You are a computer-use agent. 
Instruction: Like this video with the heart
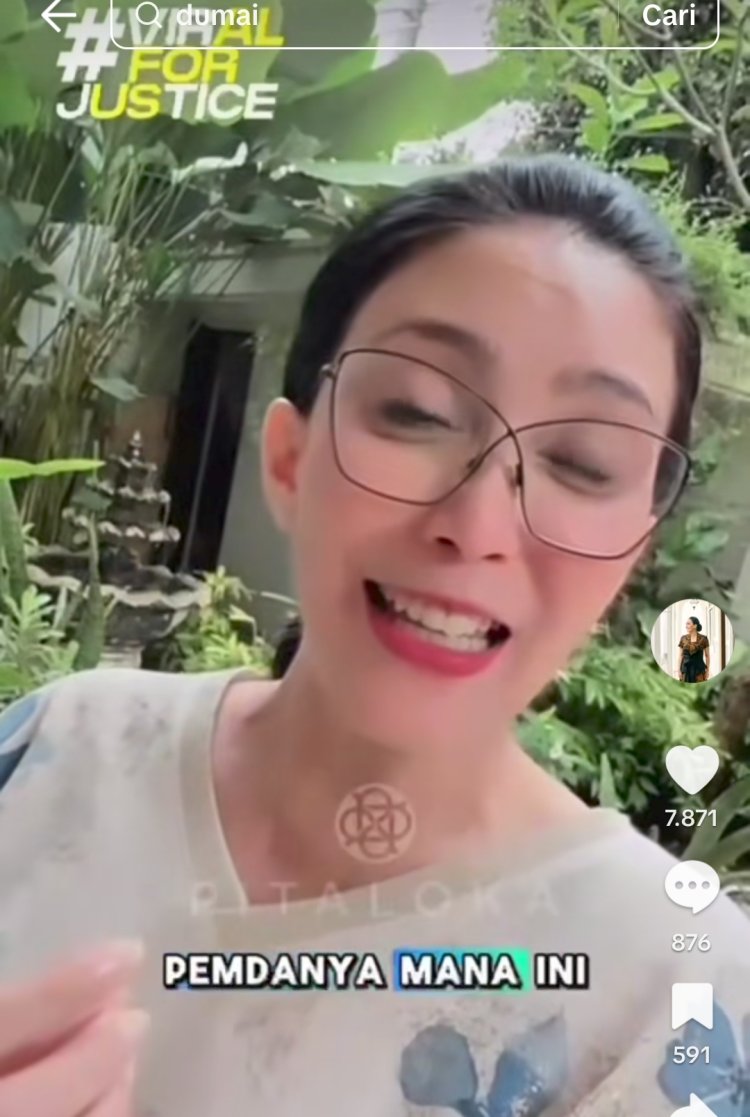pyautogui.click(x=692, y=770)
